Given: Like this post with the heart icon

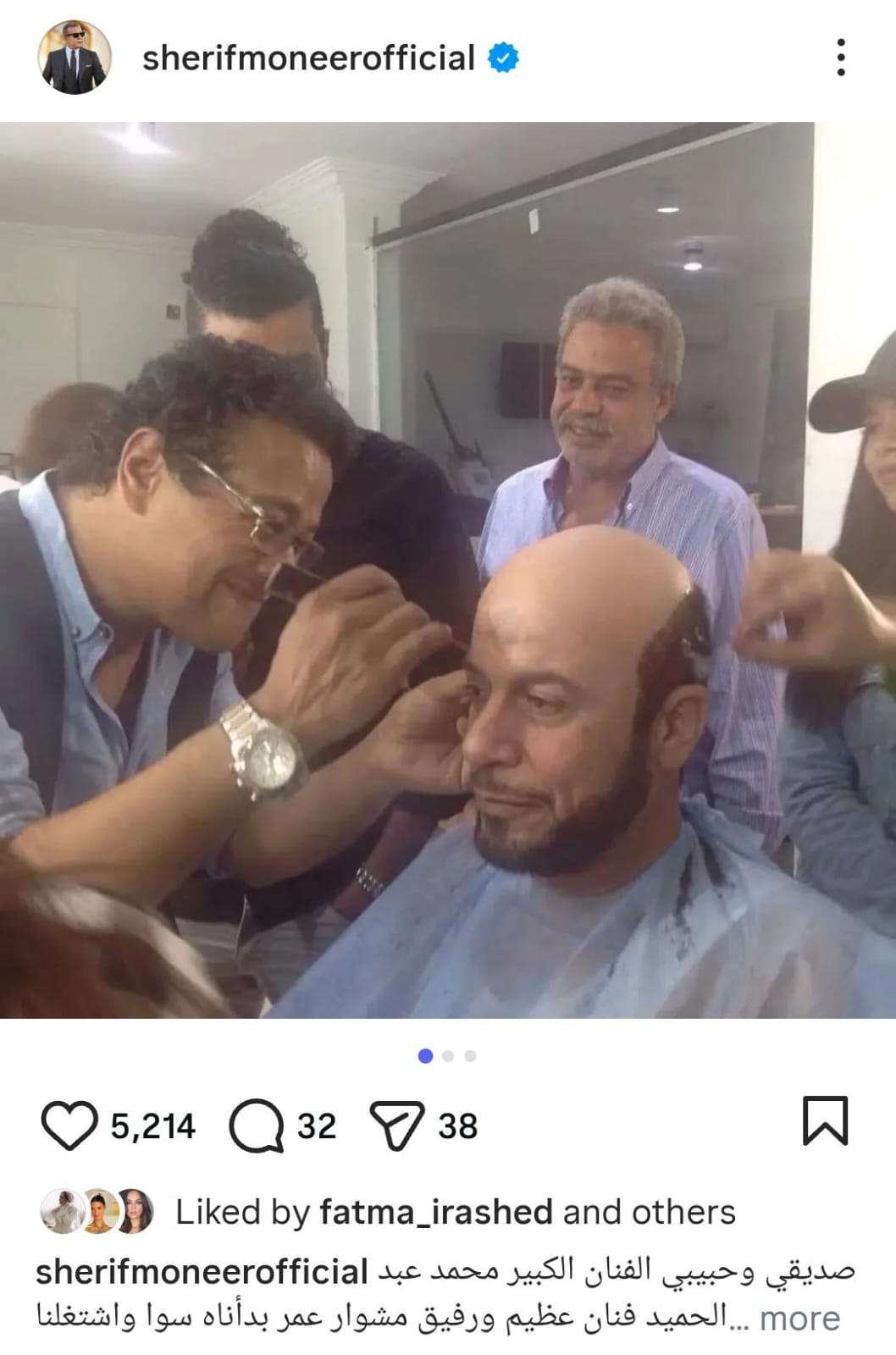Looking at the screenshot, I should (x=69, y=1126).
